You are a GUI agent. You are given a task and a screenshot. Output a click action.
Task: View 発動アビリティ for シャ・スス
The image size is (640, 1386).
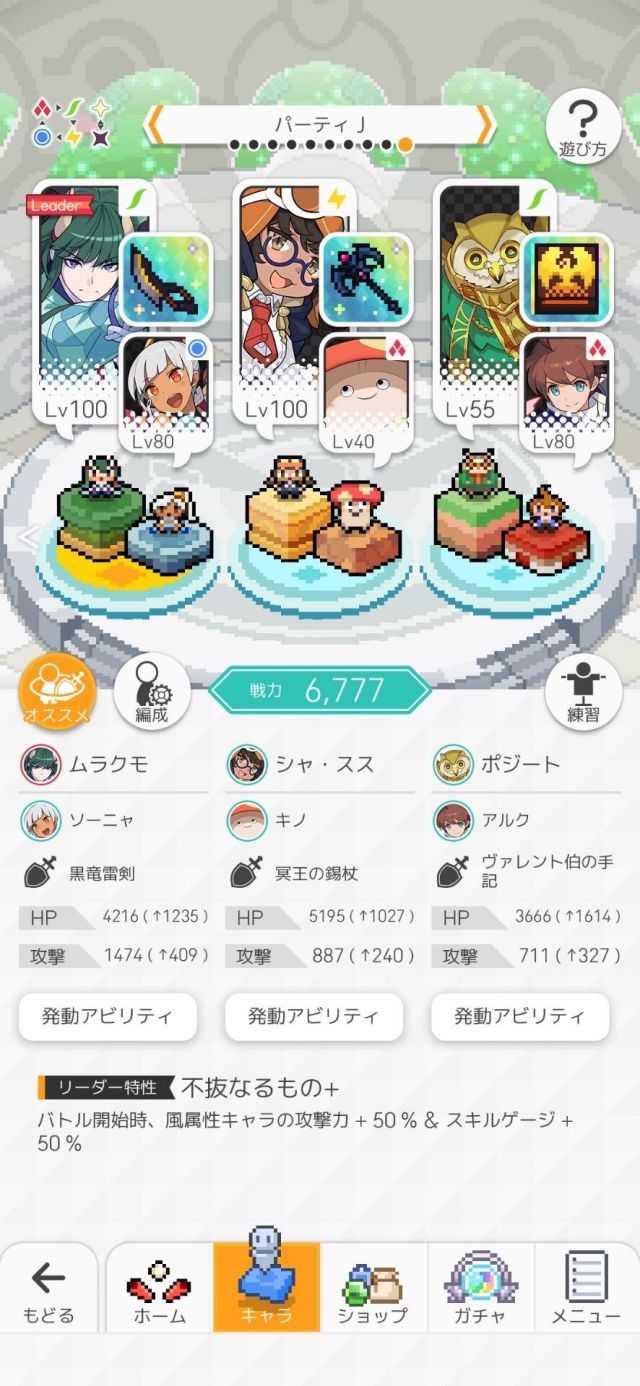pos(314,1017)
